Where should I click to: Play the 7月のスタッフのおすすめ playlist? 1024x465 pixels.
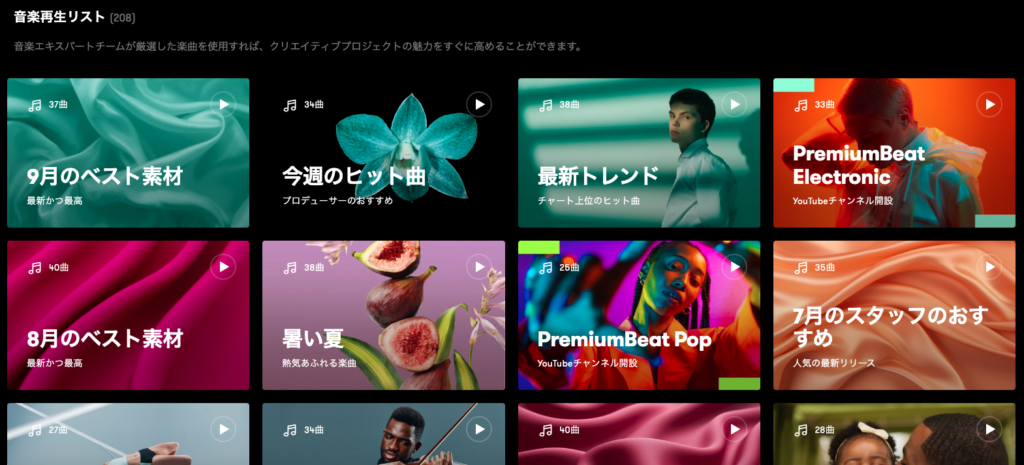(x=989, y=267)
